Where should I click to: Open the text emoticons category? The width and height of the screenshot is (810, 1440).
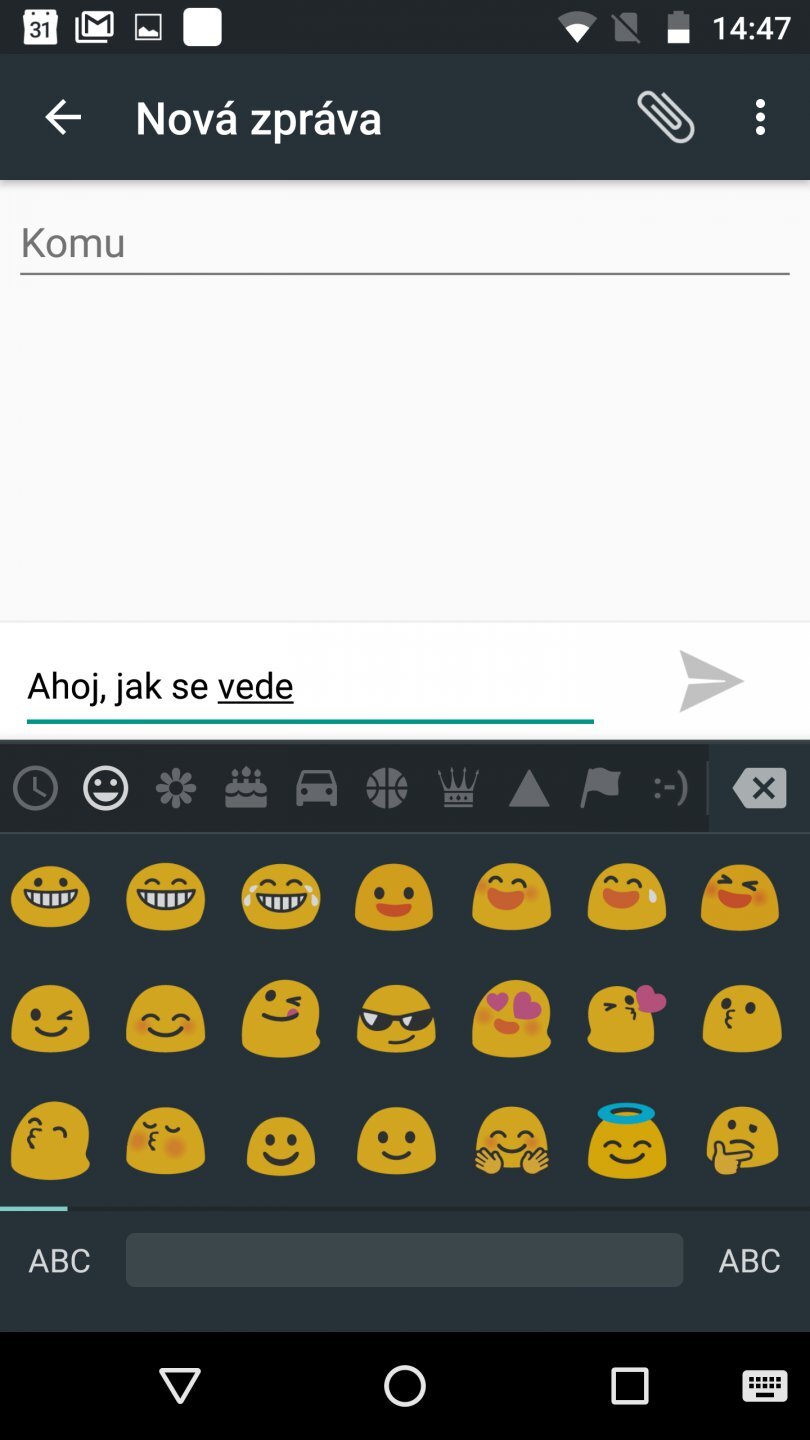click(668, 788)
